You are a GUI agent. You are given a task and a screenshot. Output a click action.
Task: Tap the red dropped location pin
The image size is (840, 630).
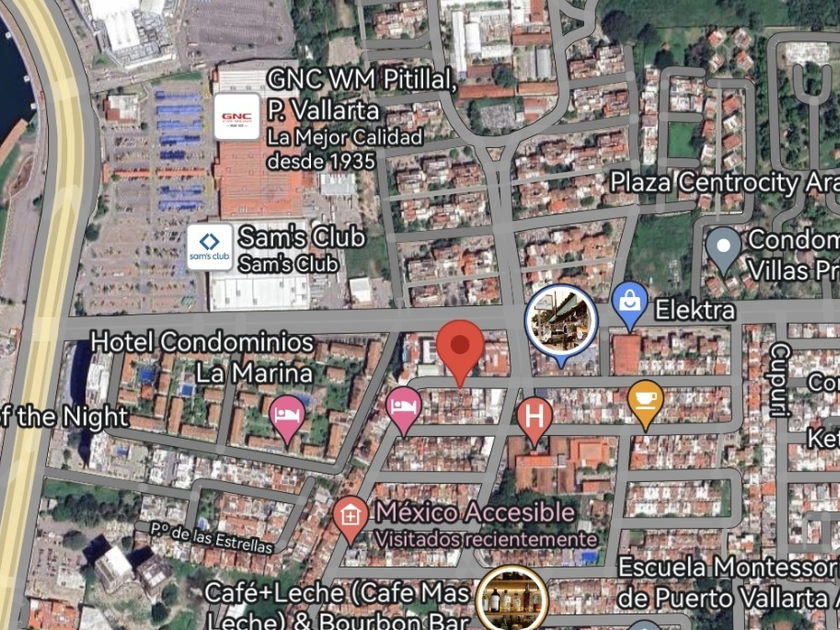coord(460,348)
